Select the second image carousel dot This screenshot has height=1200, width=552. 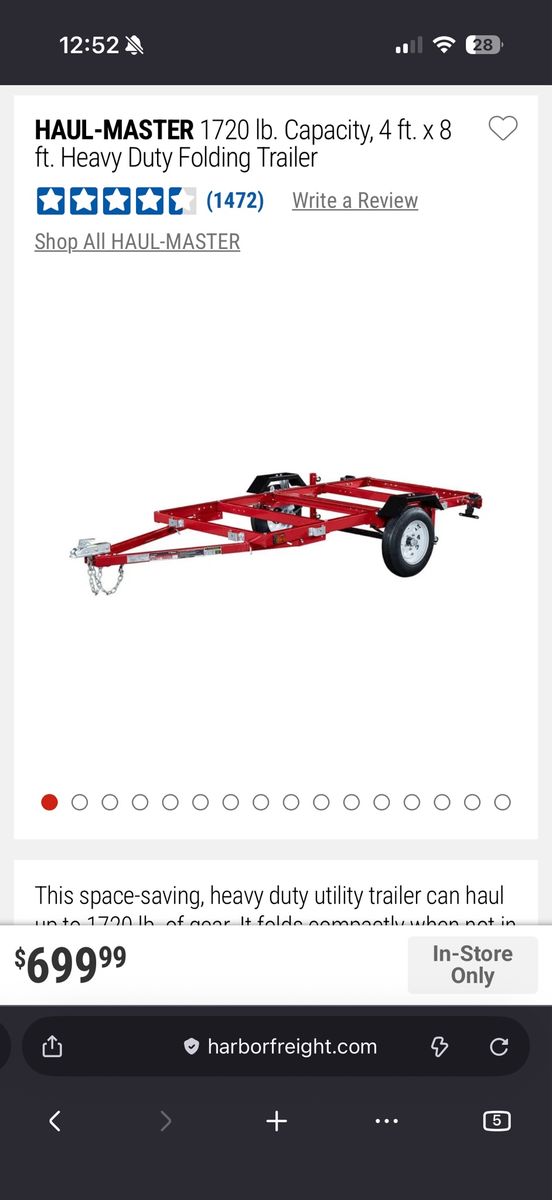point(80,802)
